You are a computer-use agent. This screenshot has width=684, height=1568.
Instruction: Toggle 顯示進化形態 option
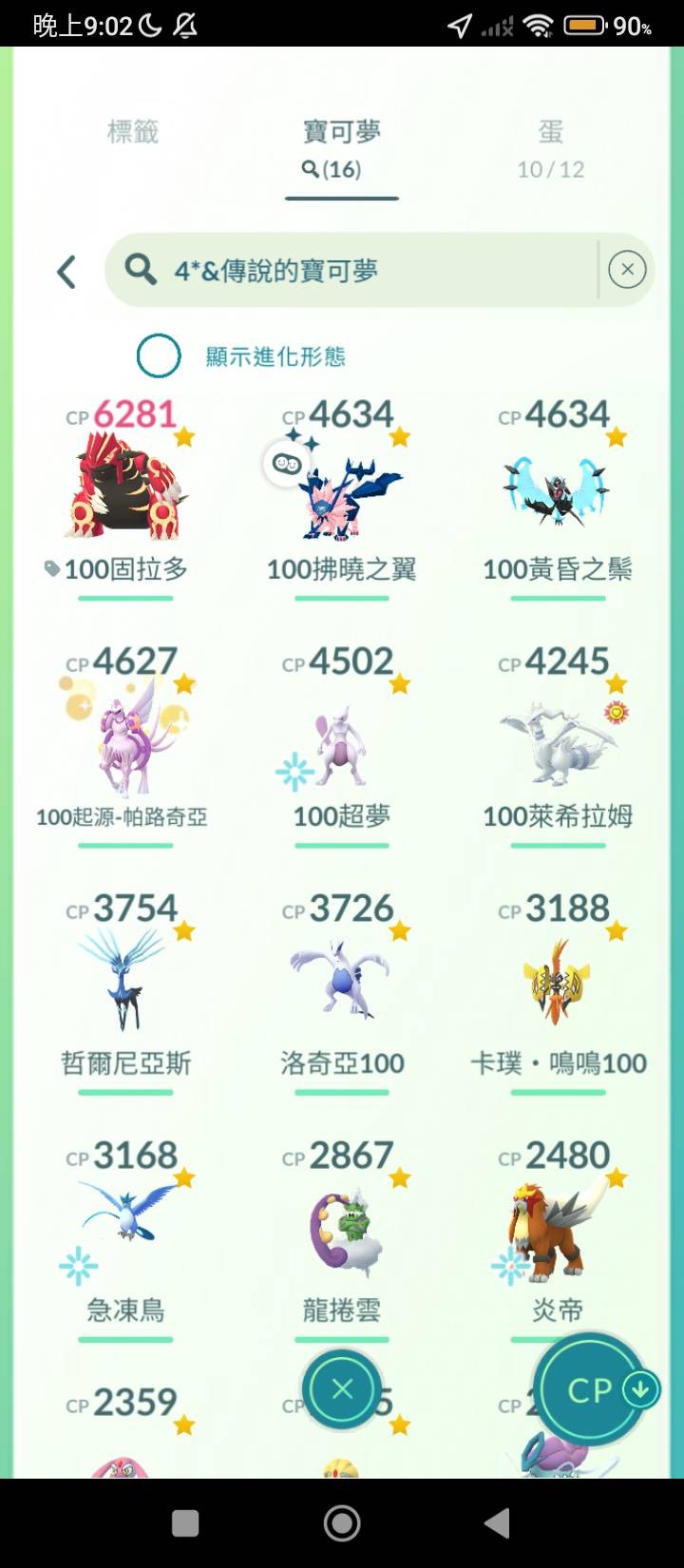159,356
